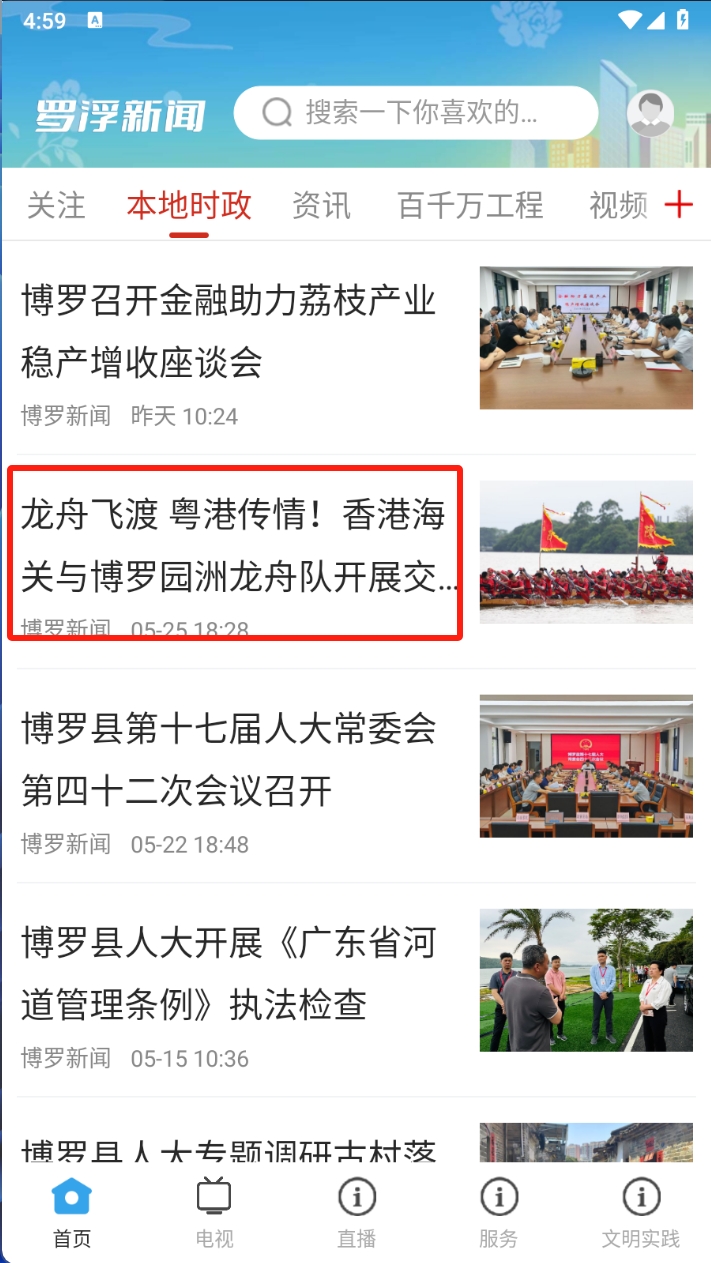Go to the 首页 bottom tab
This screenshot has height=1263, width=711.
click(x=72, y=1212)
